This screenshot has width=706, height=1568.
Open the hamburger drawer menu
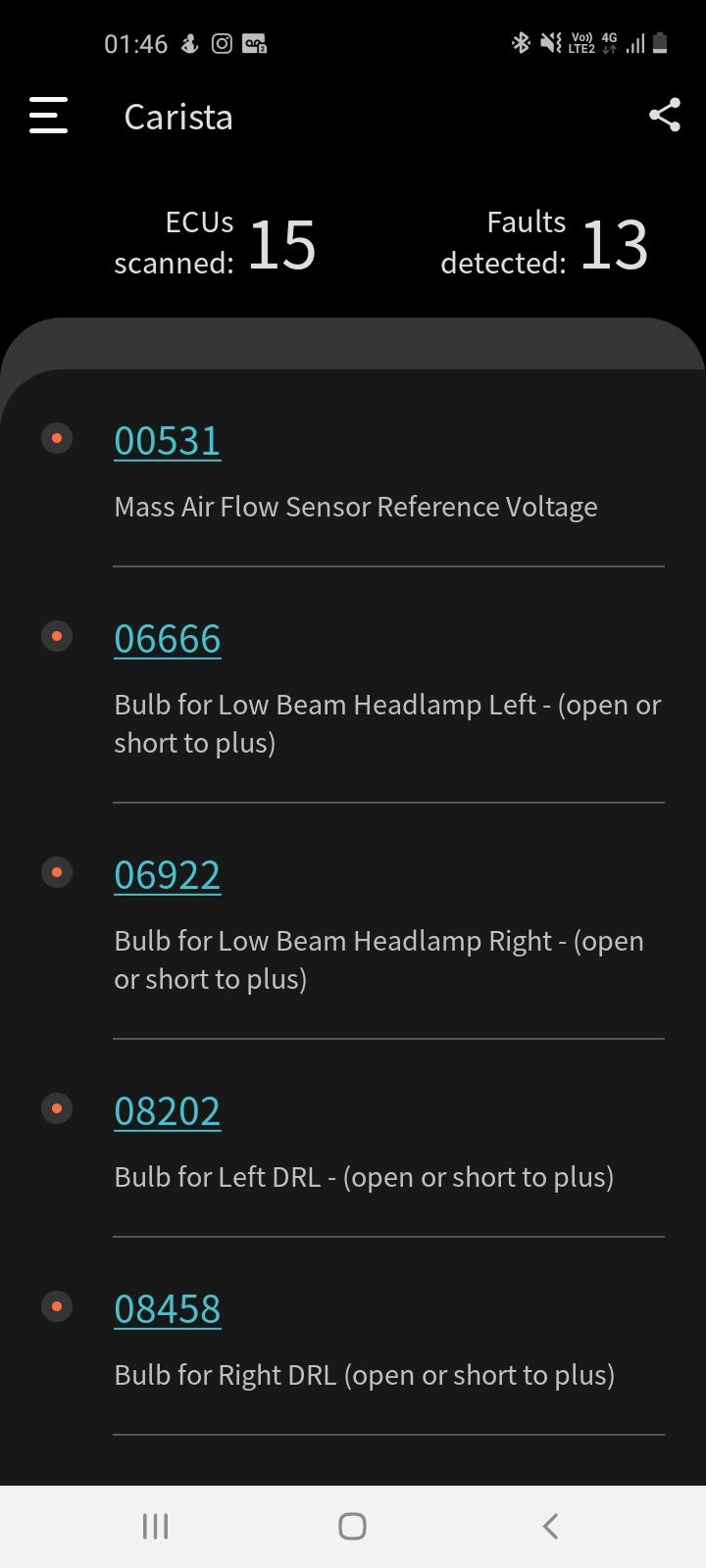click(x=48, y=116)
